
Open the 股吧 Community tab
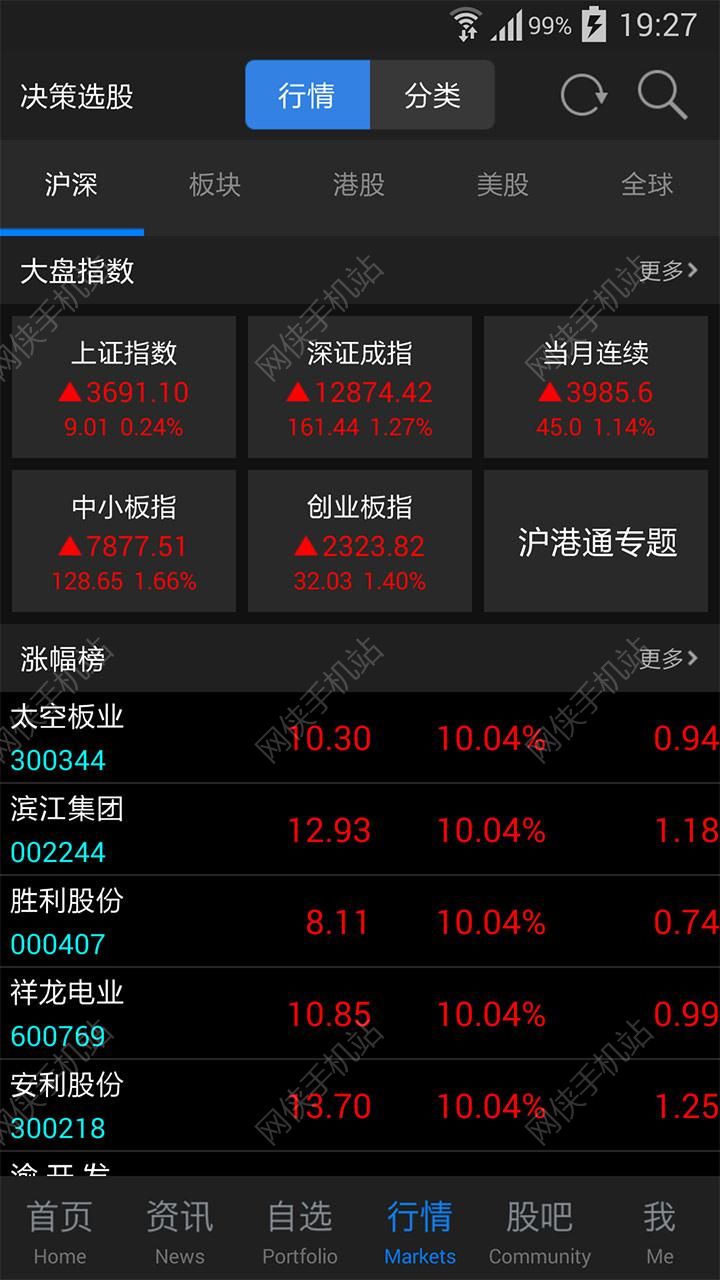(540, 1230)
